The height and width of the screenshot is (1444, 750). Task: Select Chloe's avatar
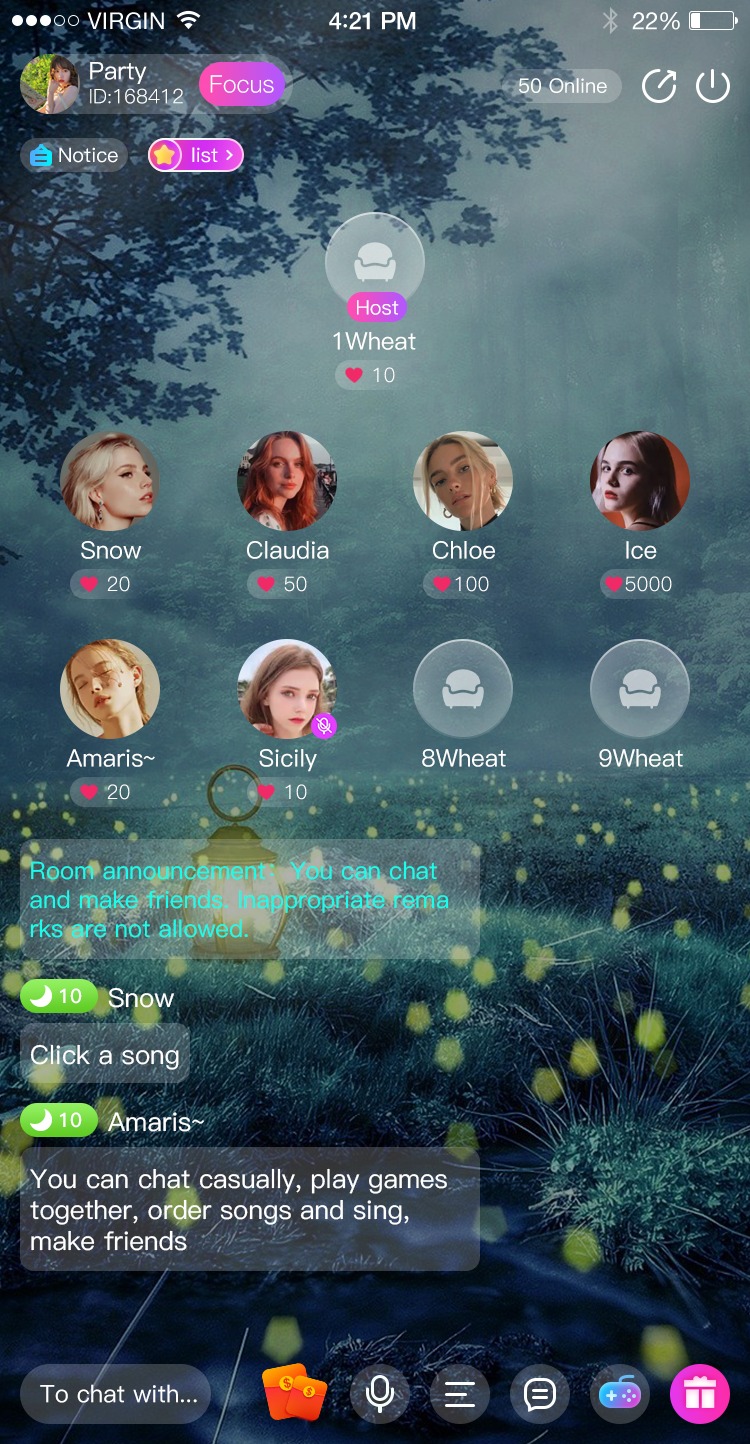pos(463,482)
